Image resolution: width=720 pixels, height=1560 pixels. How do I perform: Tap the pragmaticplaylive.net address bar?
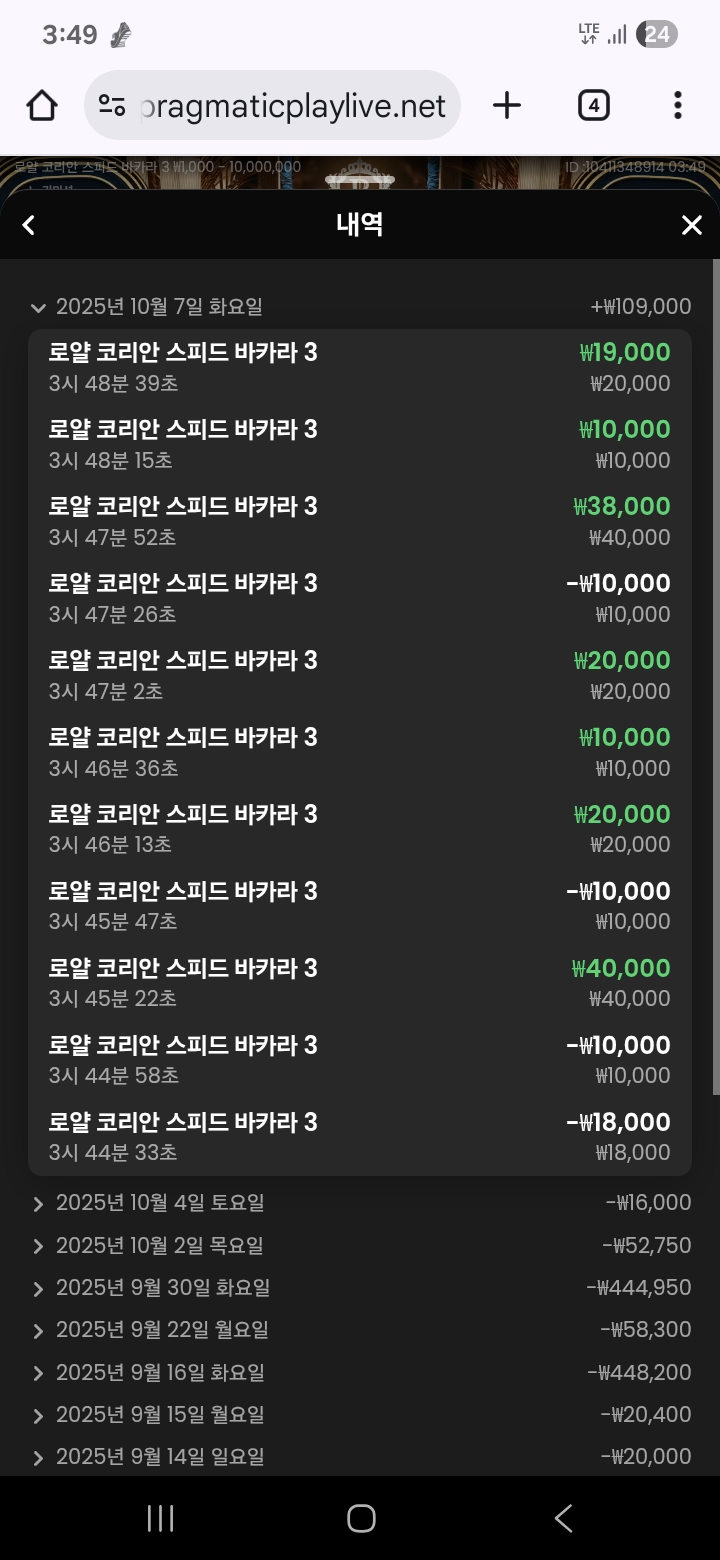290,105
